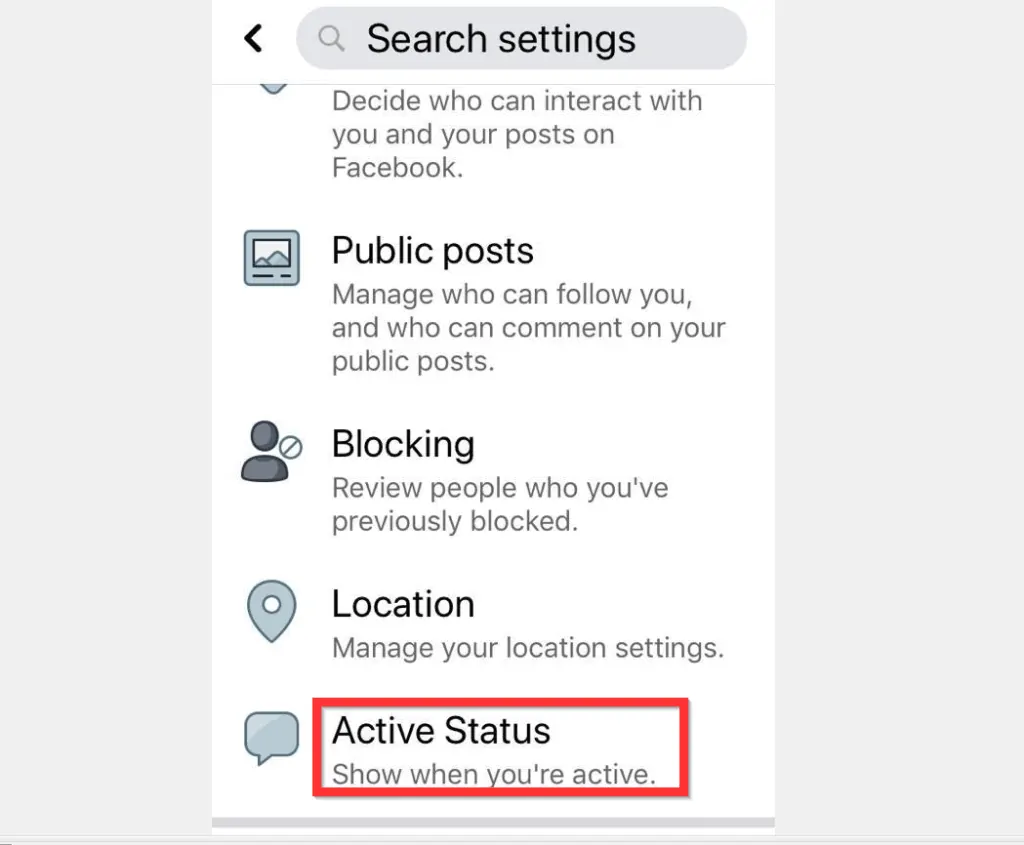The height and width of the screenshot is (845, 1024).
Task: Open Location settings
Action: [x=403, y=604]
